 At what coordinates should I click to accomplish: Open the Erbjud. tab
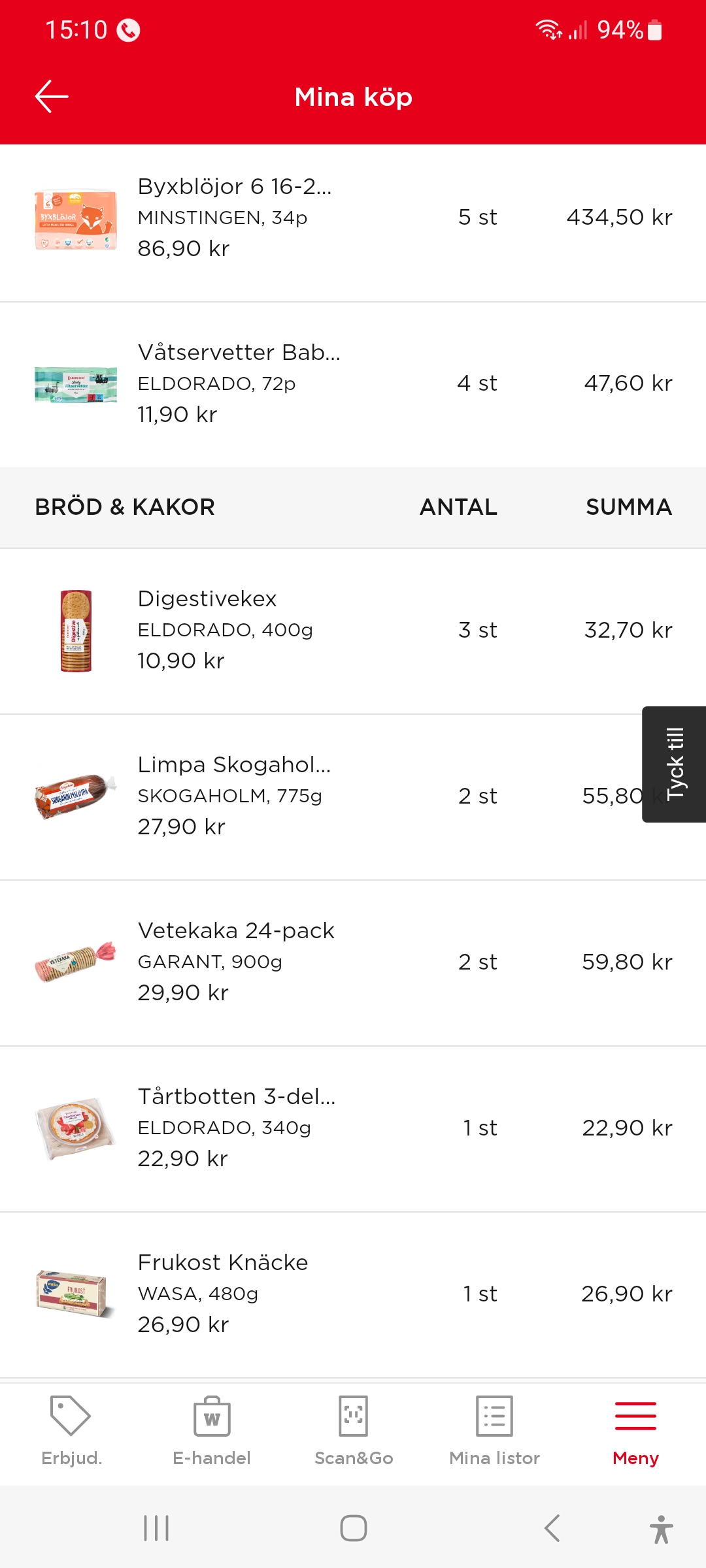coord(71,1431)
